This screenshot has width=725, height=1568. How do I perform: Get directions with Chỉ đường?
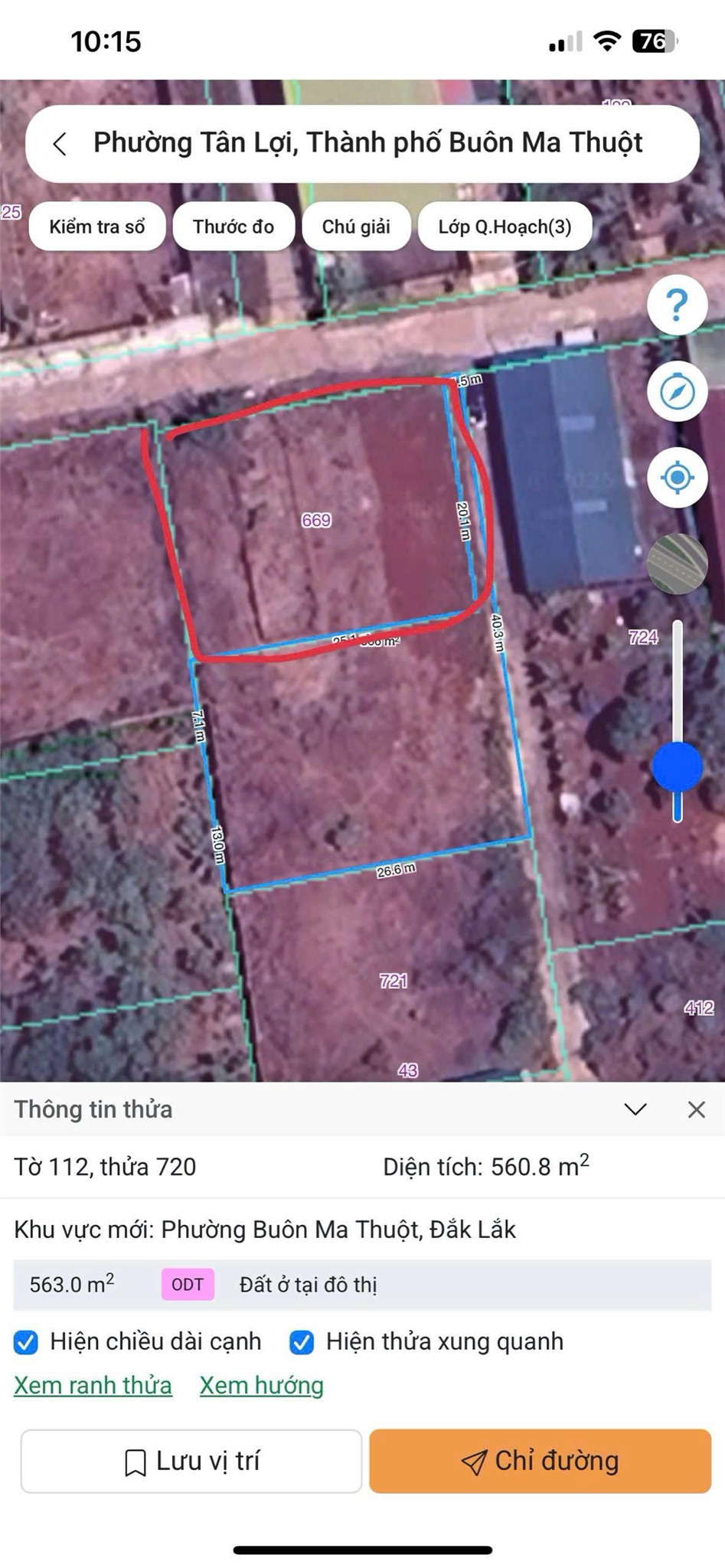(x=540, y=1461)
